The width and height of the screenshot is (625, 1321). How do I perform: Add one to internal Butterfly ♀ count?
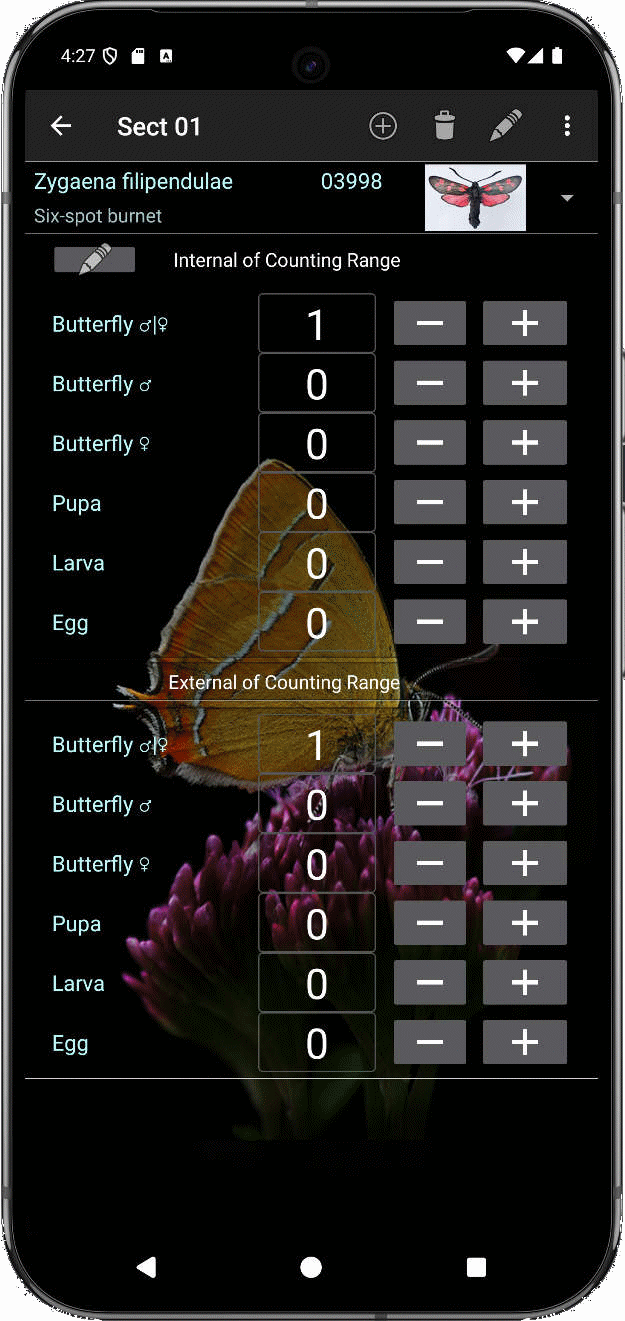point(524,443)
